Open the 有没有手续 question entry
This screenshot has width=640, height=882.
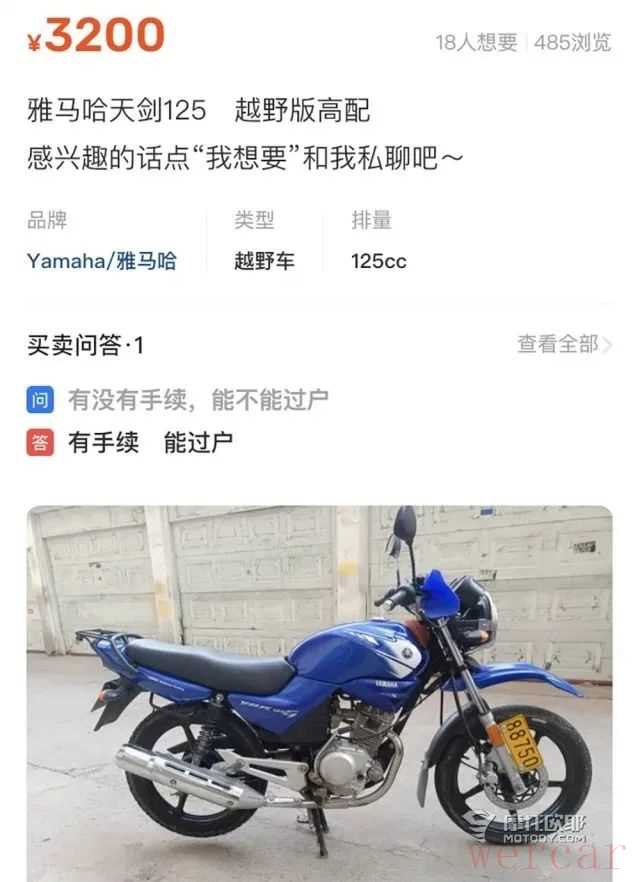coord(198,401)
